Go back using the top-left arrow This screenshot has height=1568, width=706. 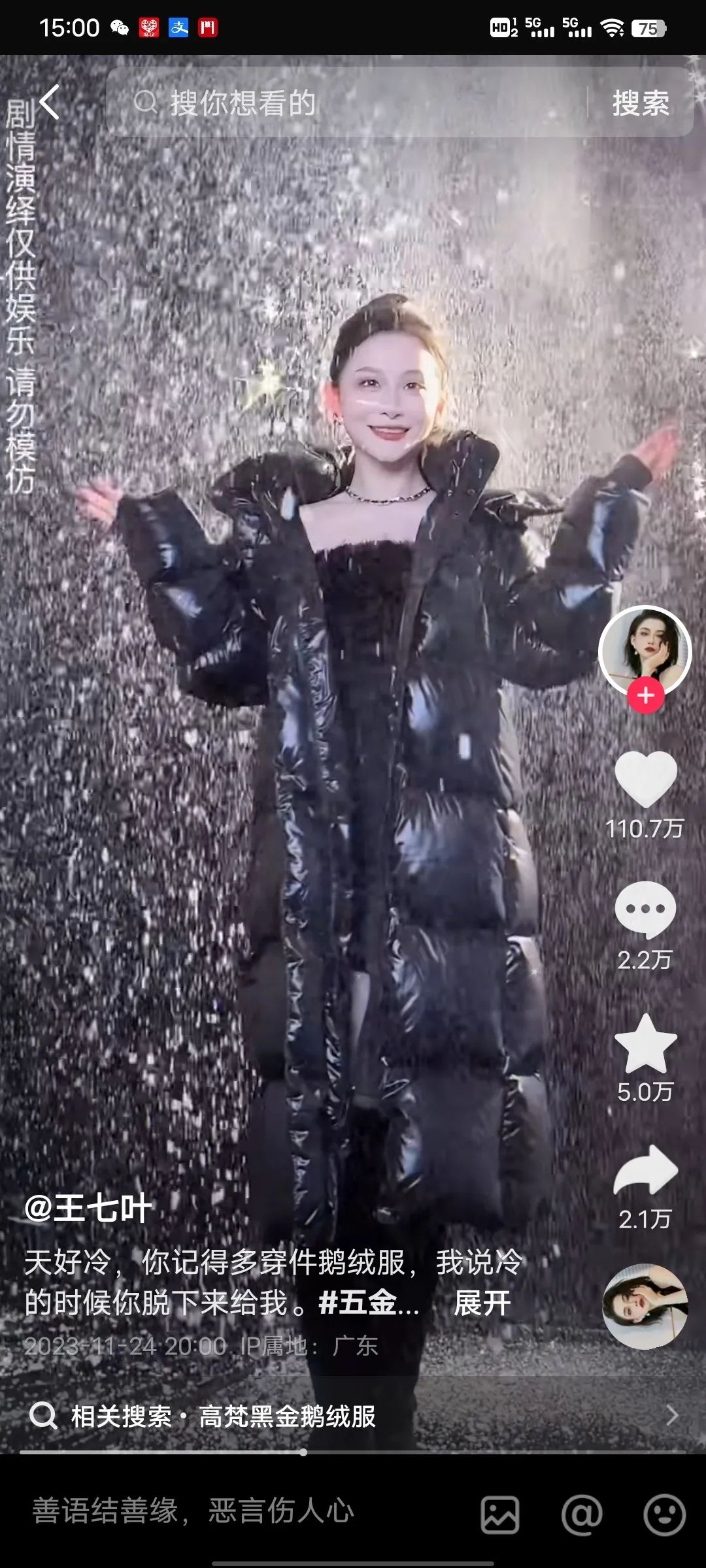pos(50,103)
